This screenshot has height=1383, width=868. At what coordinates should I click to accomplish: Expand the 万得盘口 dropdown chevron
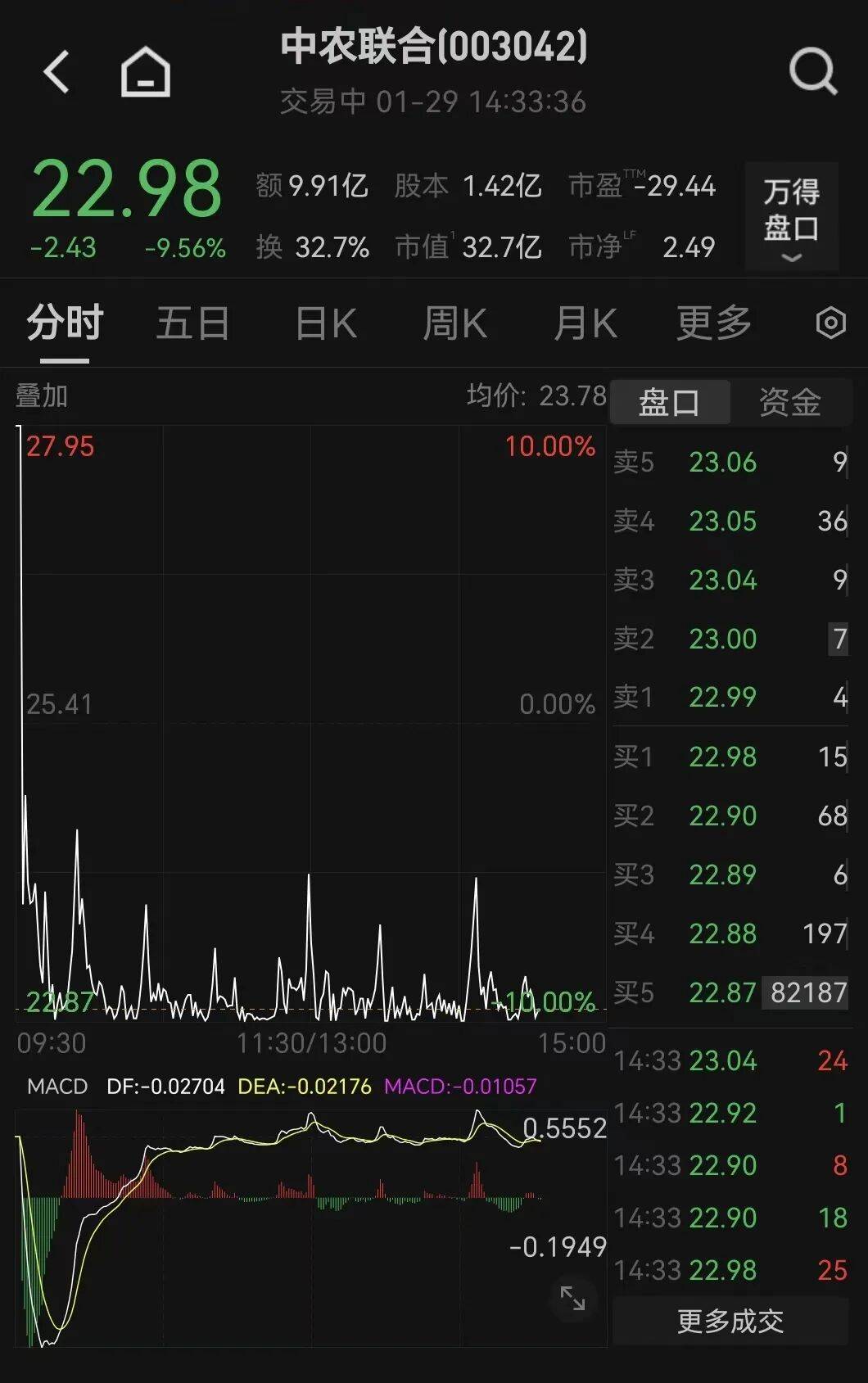[x=791, y=259]
